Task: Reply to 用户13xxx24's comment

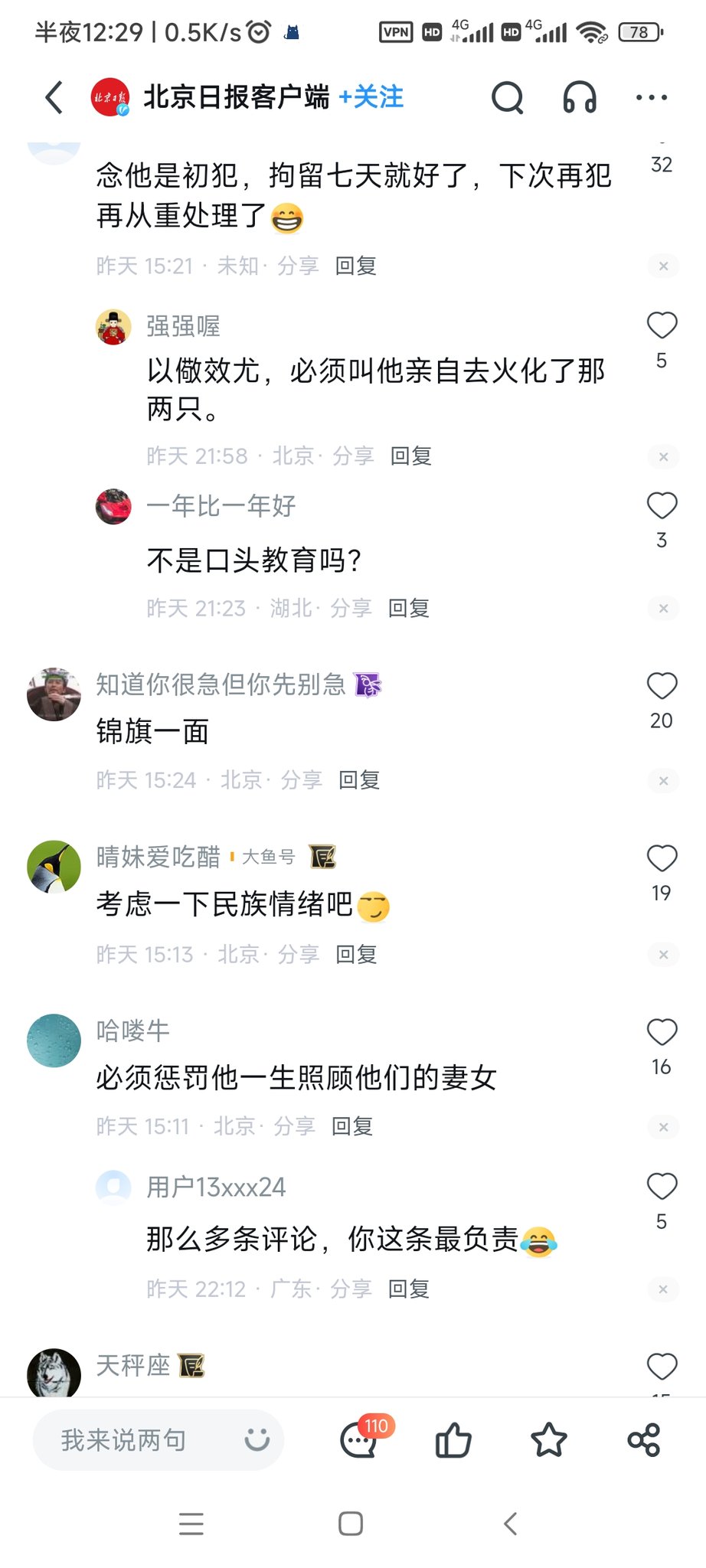Action: [x=409, y=1289]
